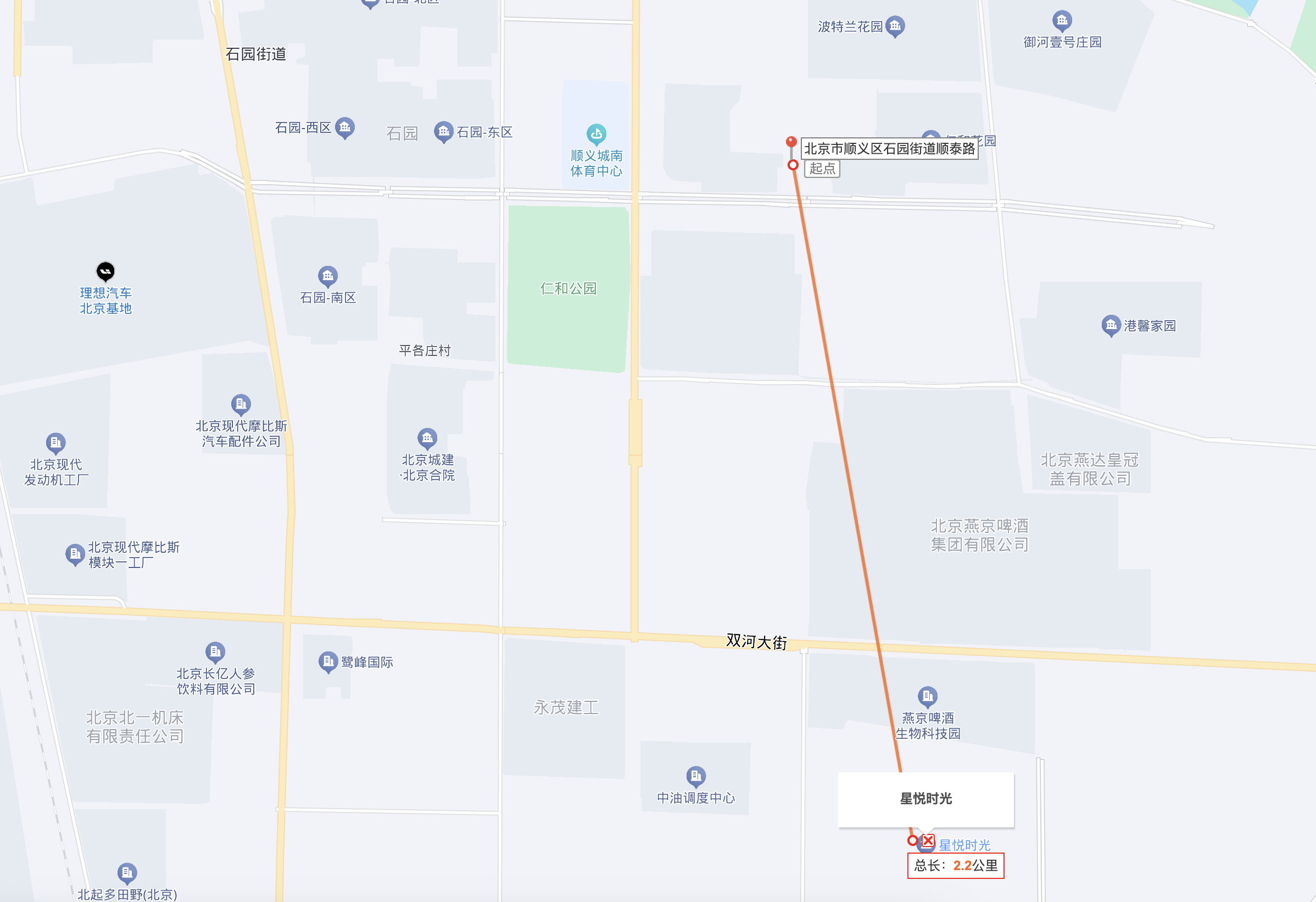This screenshot has width=1316, height=902.
Task: Select the 御河壹号庄园 marker
Action: [x=1062, y=20]
